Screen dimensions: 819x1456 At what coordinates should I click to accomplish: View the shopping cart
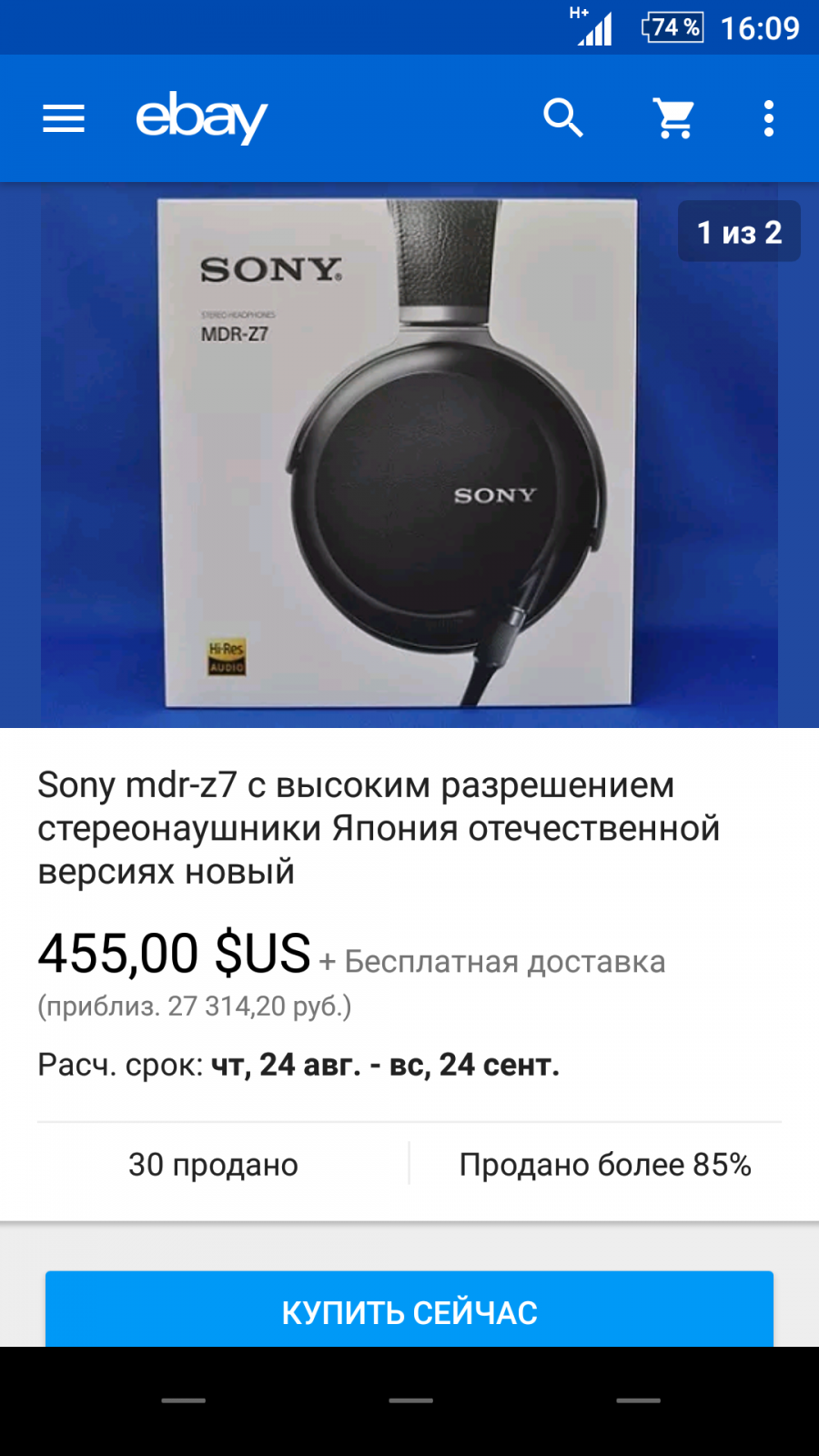click(x=674, y=118)
